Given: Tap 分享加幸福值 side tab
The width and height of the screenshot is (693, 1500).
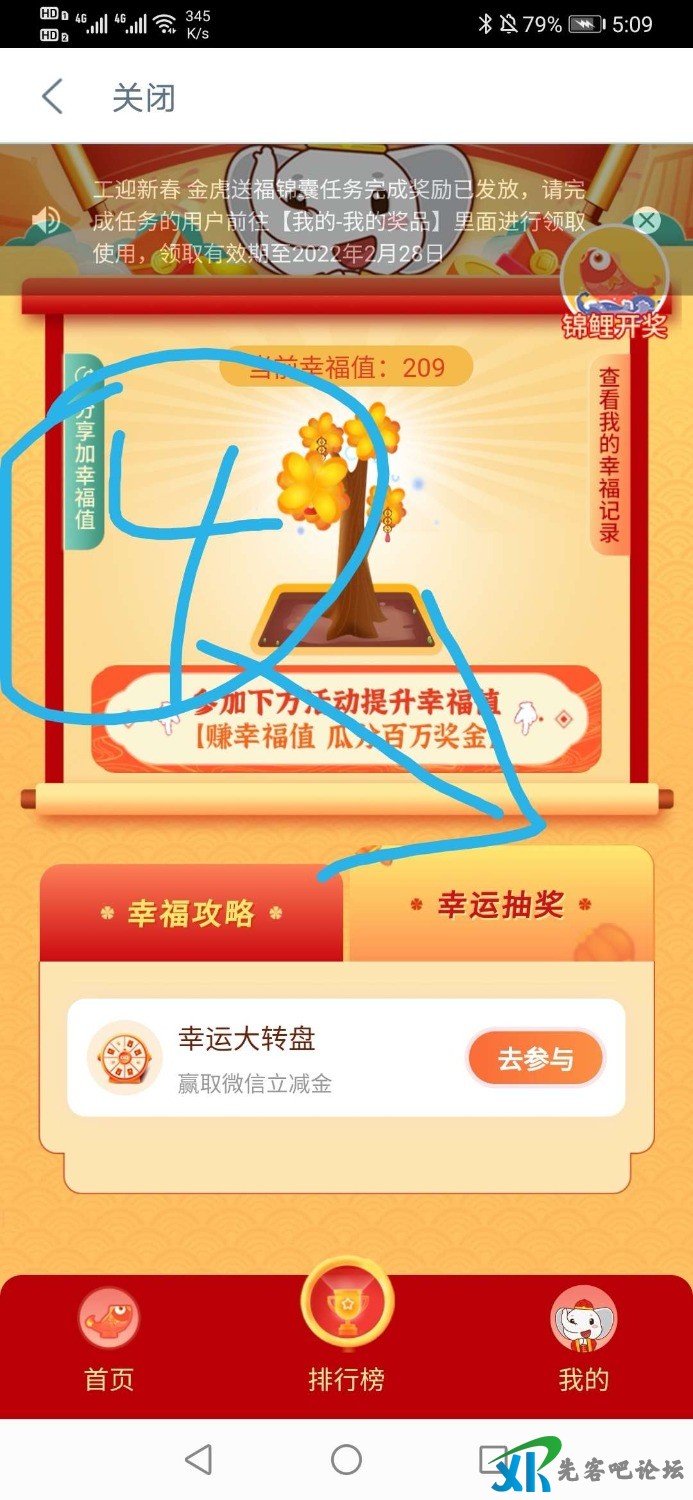Looking at the screenshot, I should [85, 455].
